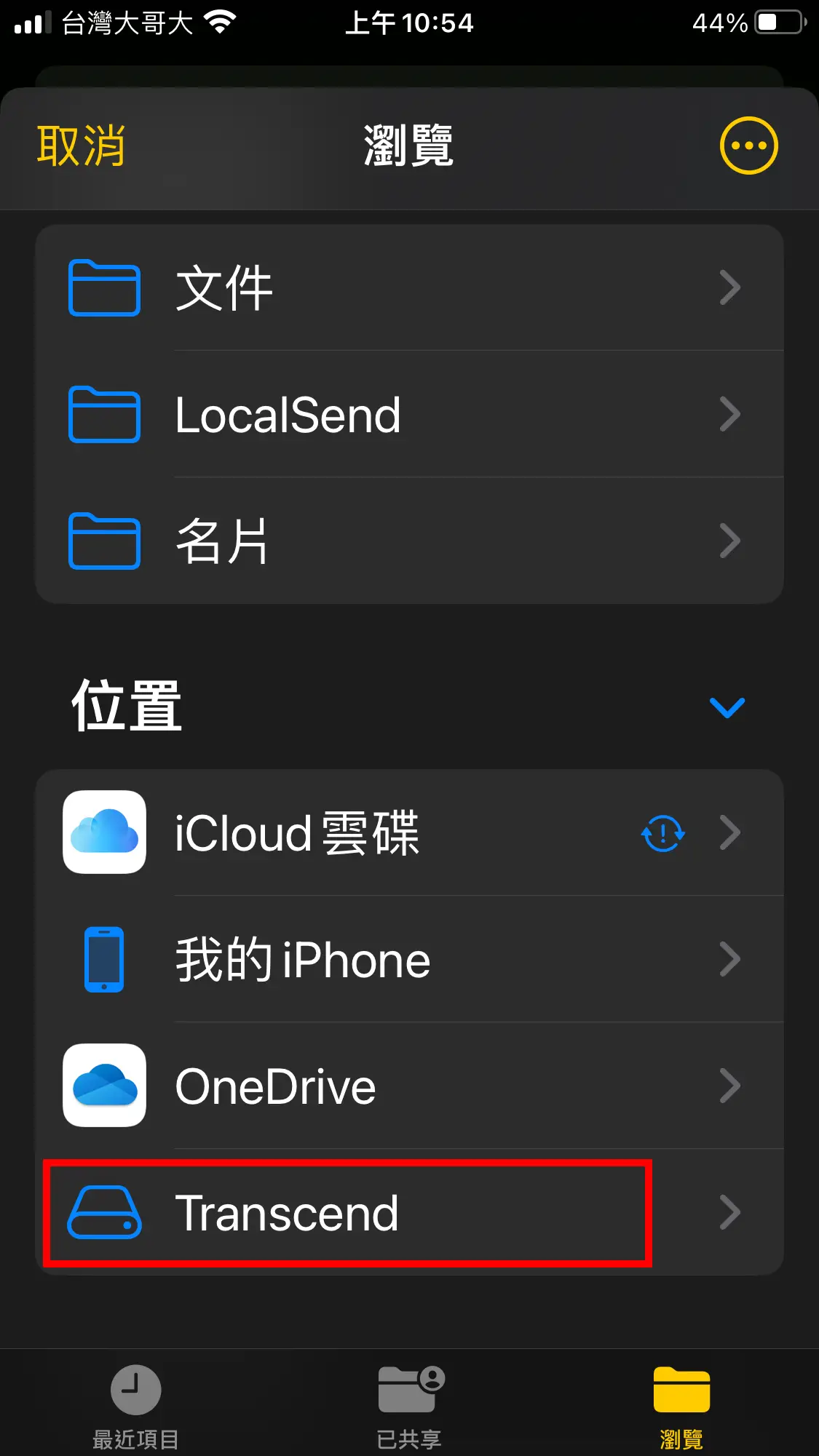Screen dimensions: 819x1456
Task: Open the LocalSend folder
Action: (408, 415)
